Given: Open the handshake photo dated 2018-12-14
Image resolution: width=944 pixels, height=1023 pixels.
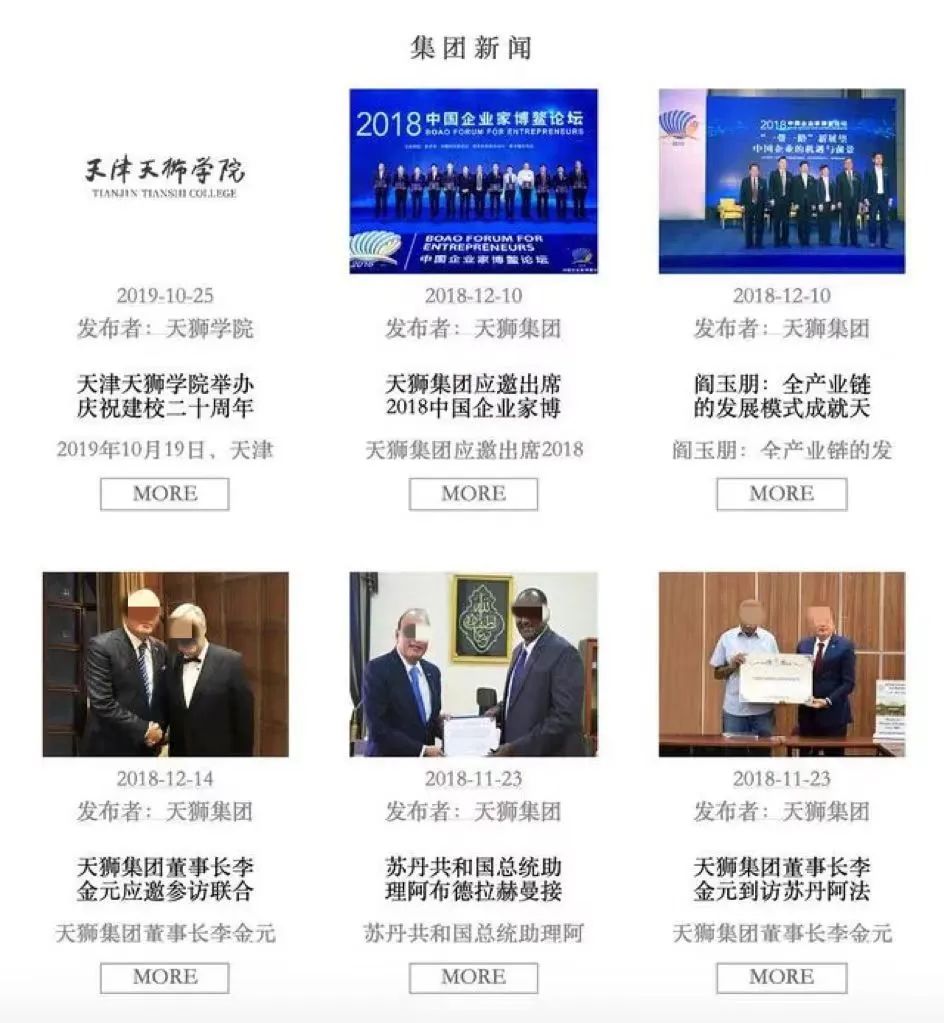Looking at the screenshot, I should coord(165,664).
